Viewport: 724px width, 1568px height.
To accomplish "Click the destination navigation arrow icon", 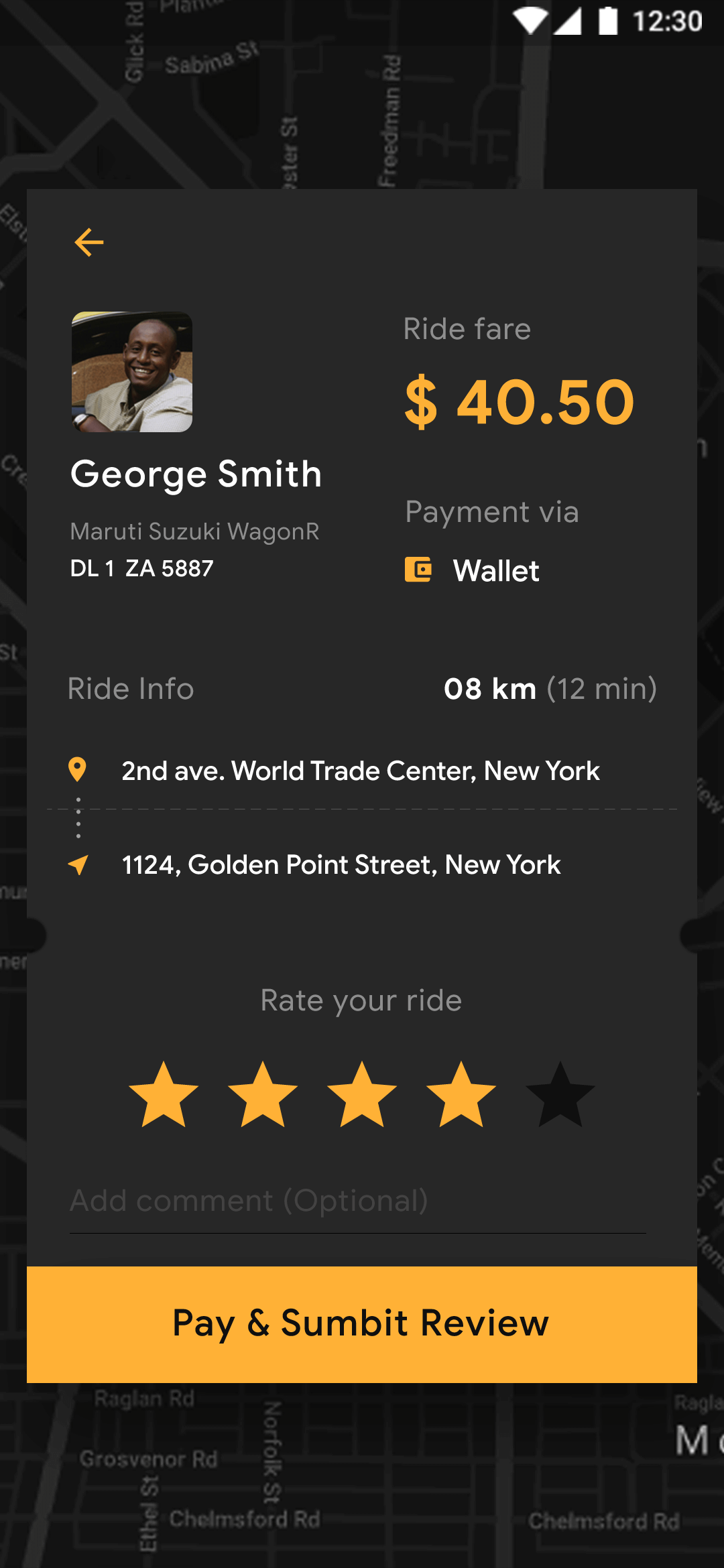I will tap(78, 865).
